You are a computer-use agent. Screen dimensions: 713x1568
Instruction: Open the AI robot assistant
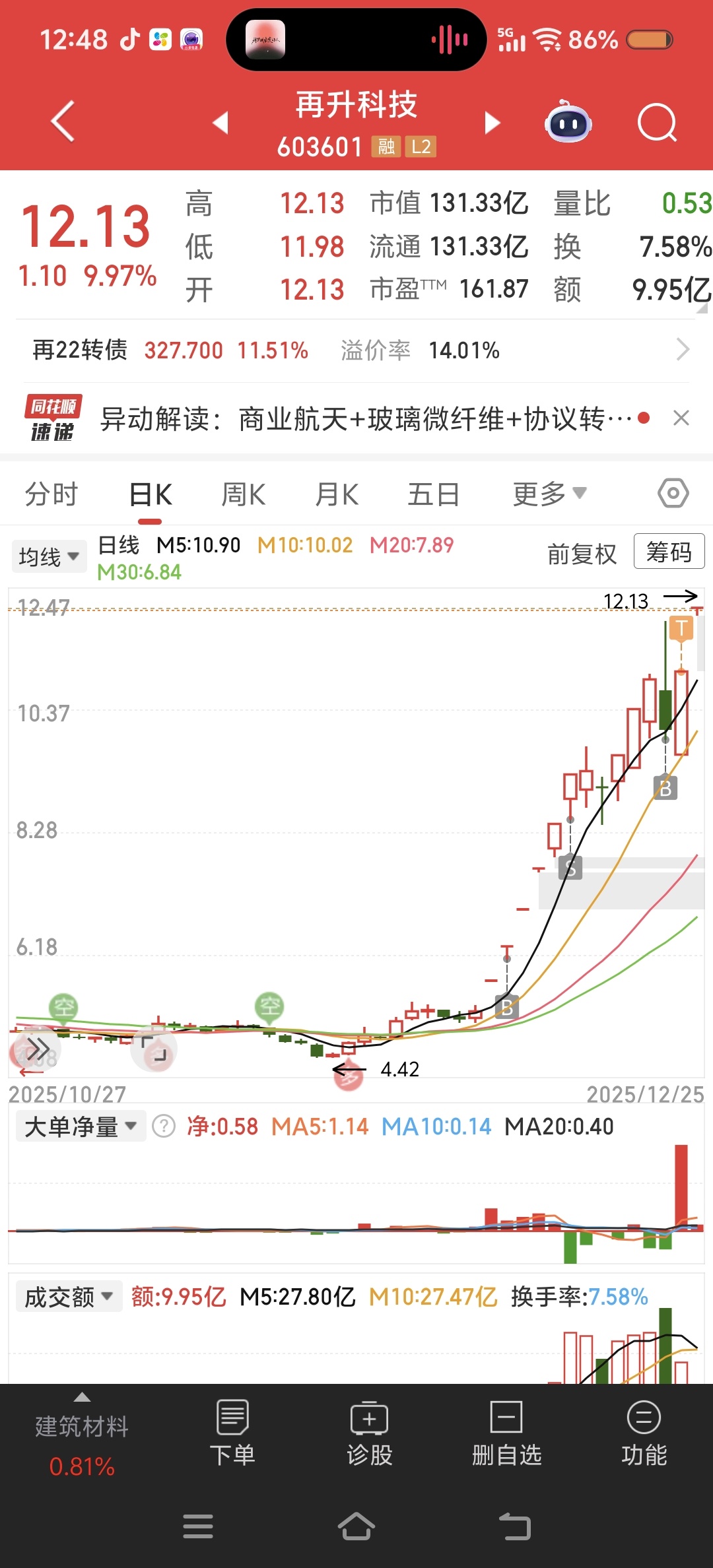[x=568, y=123]
